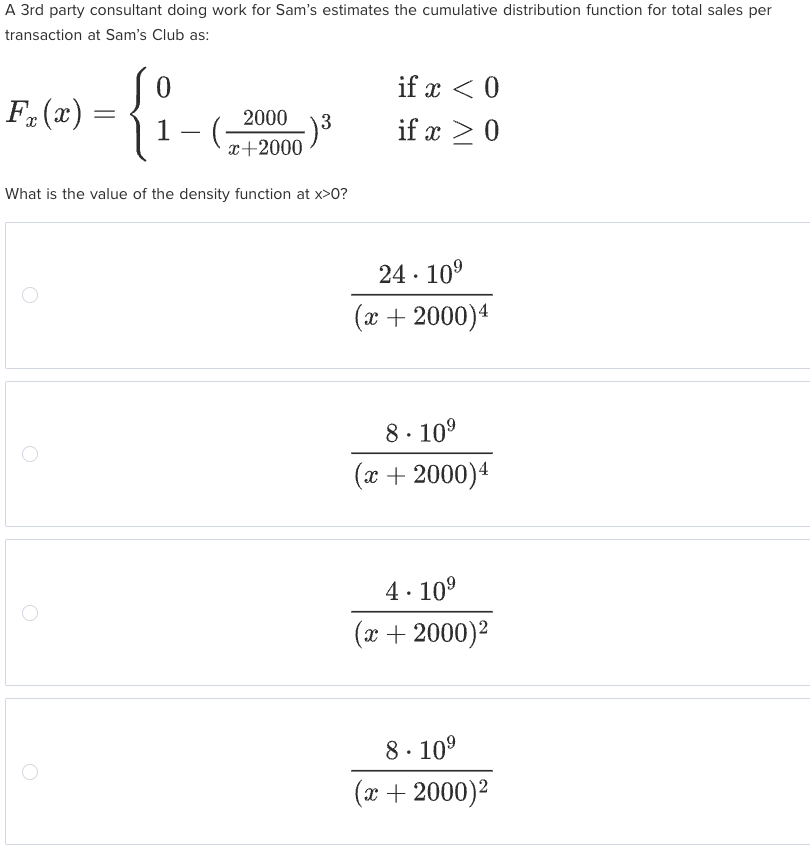810x847 pixels.
Task: Select the answer 24·10⁹ over (x+2000)⁴
Action: (31, 295)
